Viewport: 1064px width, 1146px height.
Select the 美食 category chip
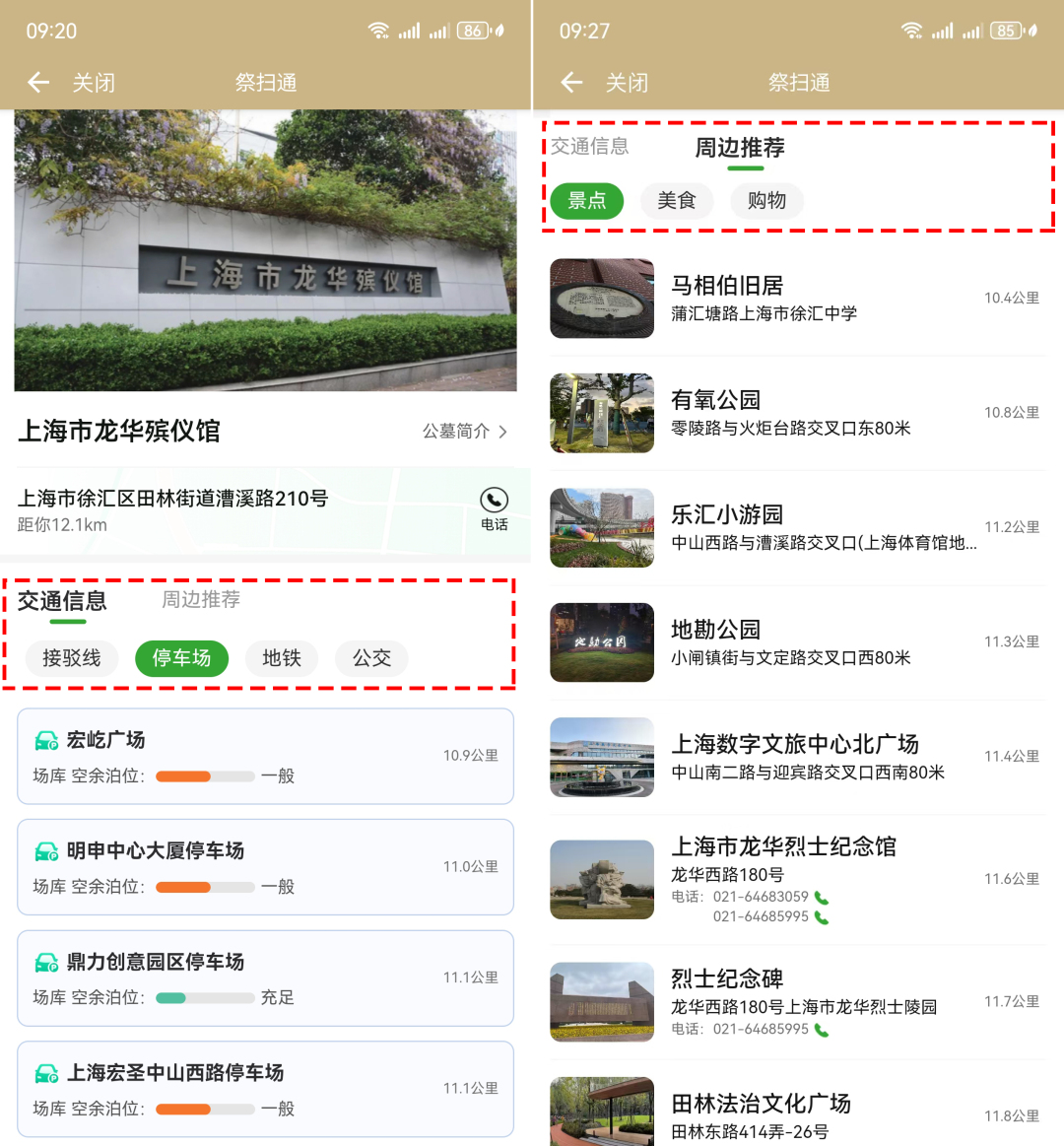(677, 201)
